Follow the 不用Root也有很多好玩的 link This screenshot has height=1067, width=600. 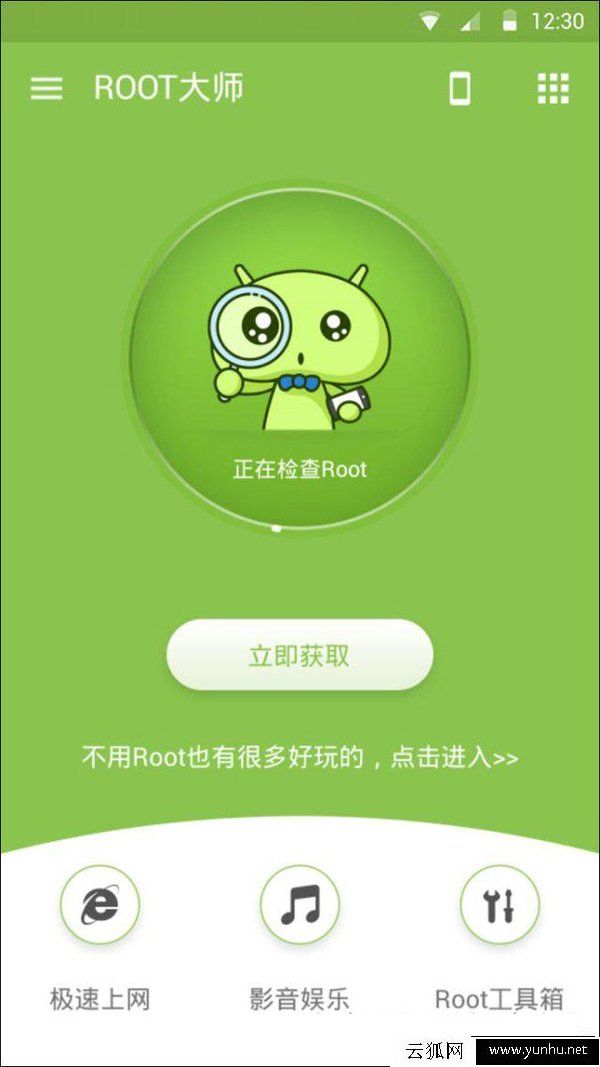[299, 757]
